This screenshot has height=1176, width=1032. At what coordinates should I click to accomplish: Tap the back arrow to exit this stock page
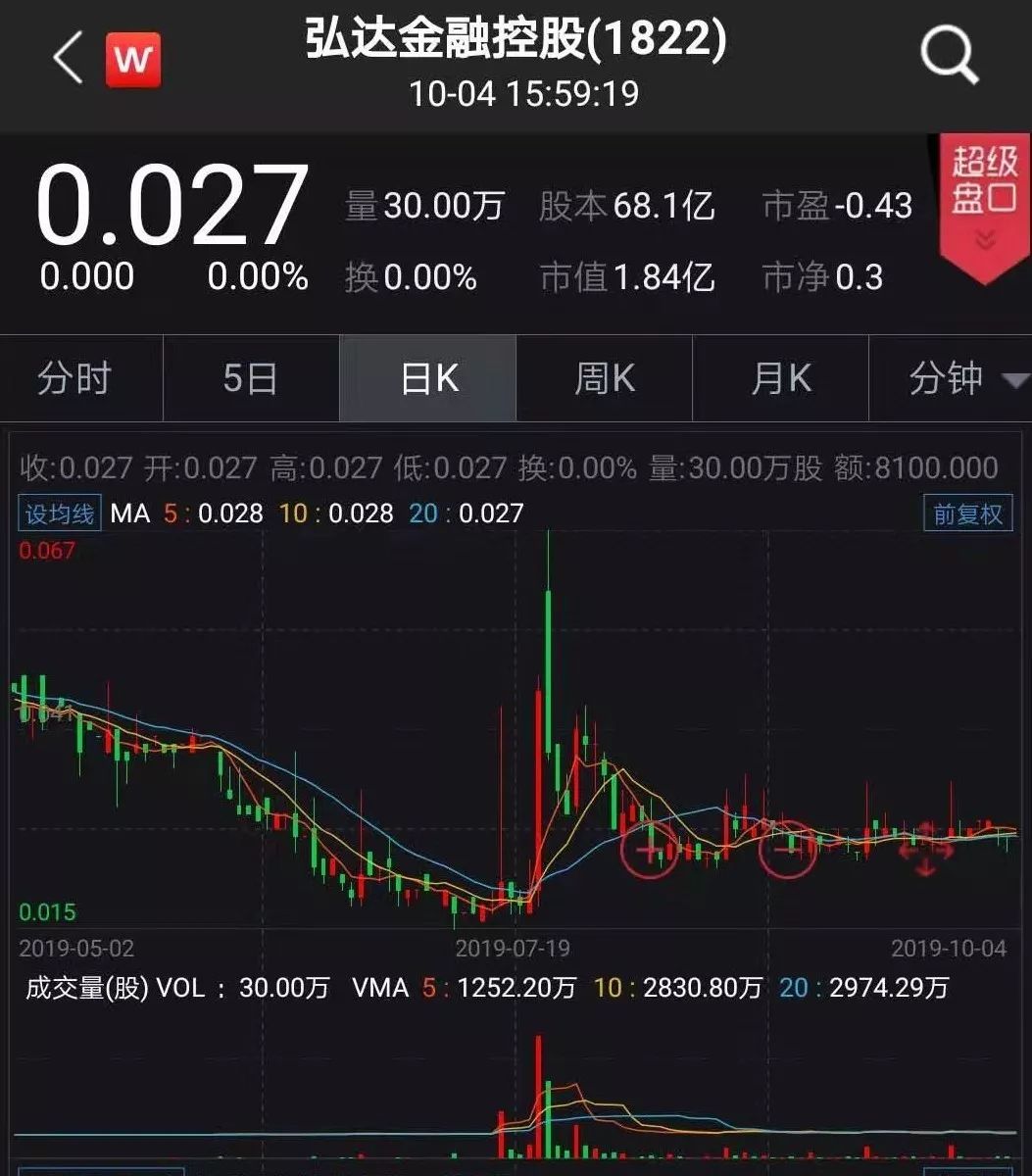point(66,56)
